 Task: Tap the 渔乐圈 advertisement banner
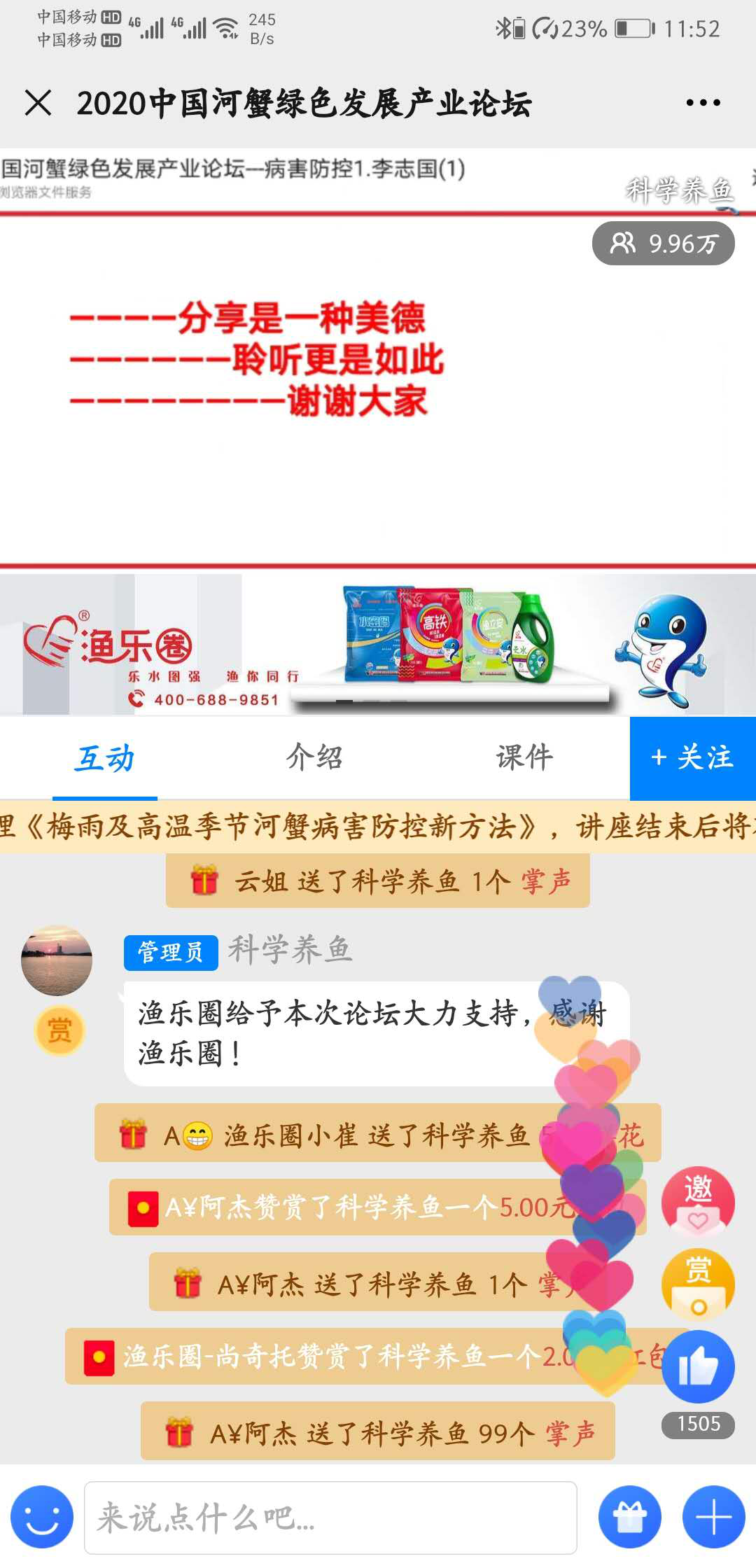click(378, 645)
